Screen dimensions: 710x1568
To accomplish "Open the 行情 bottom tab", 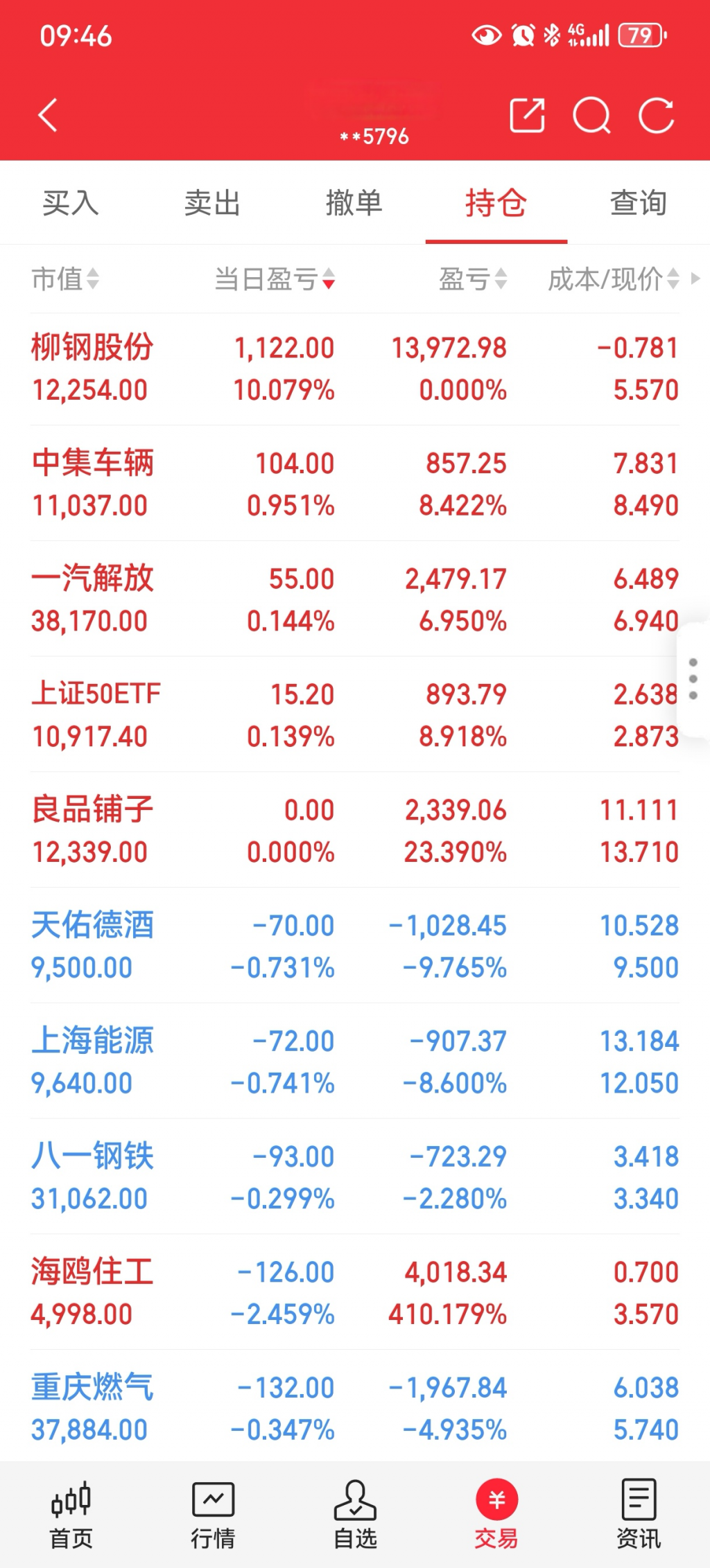I will coord(213,1515).
